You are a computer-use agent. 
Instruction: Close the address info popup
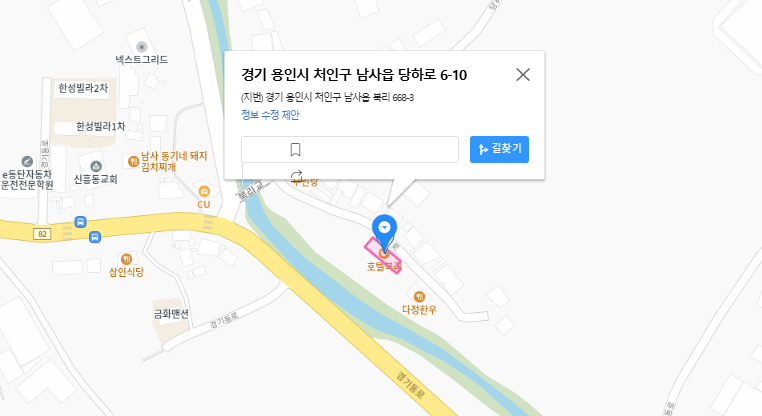[522, 75]
